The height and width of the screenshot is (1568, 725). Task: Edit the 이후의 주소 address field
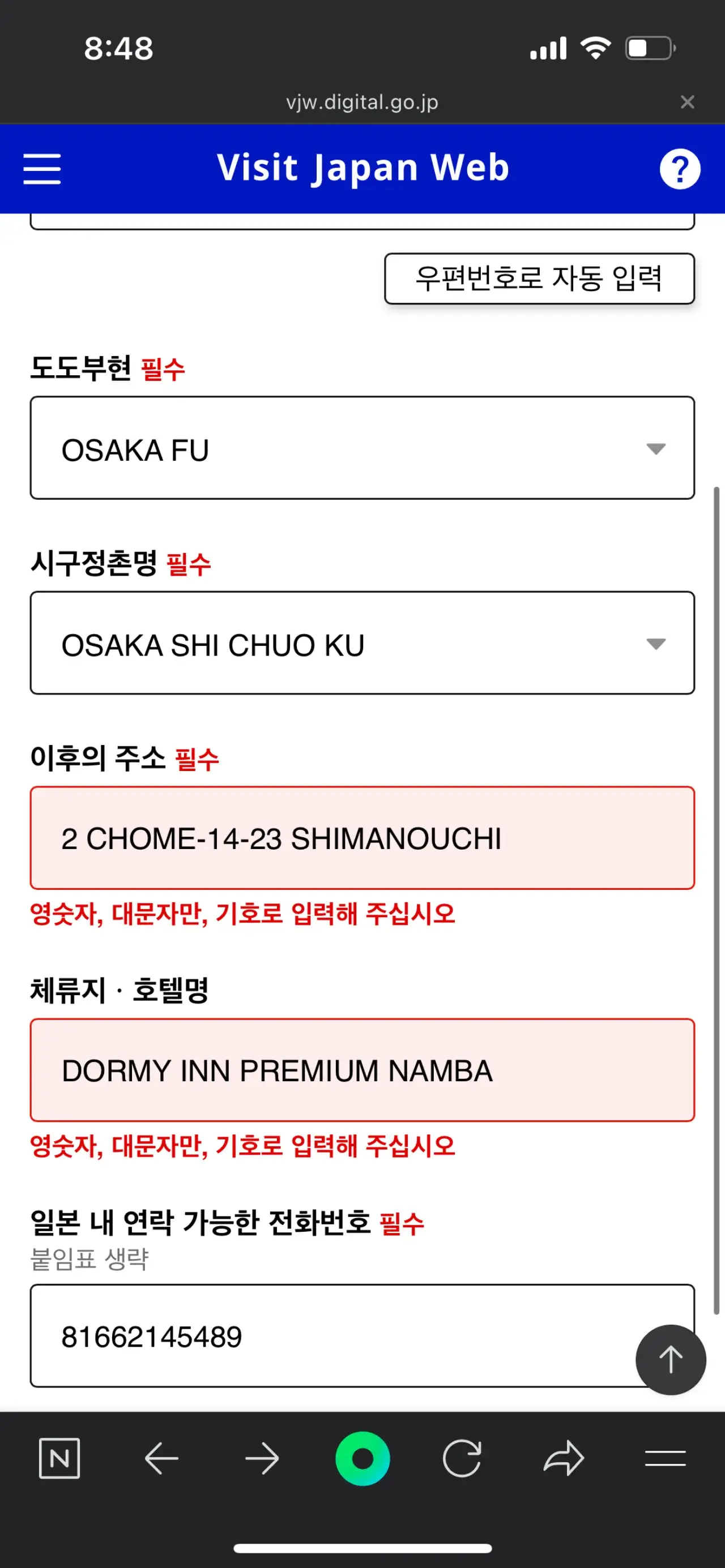tap(362, 838)
